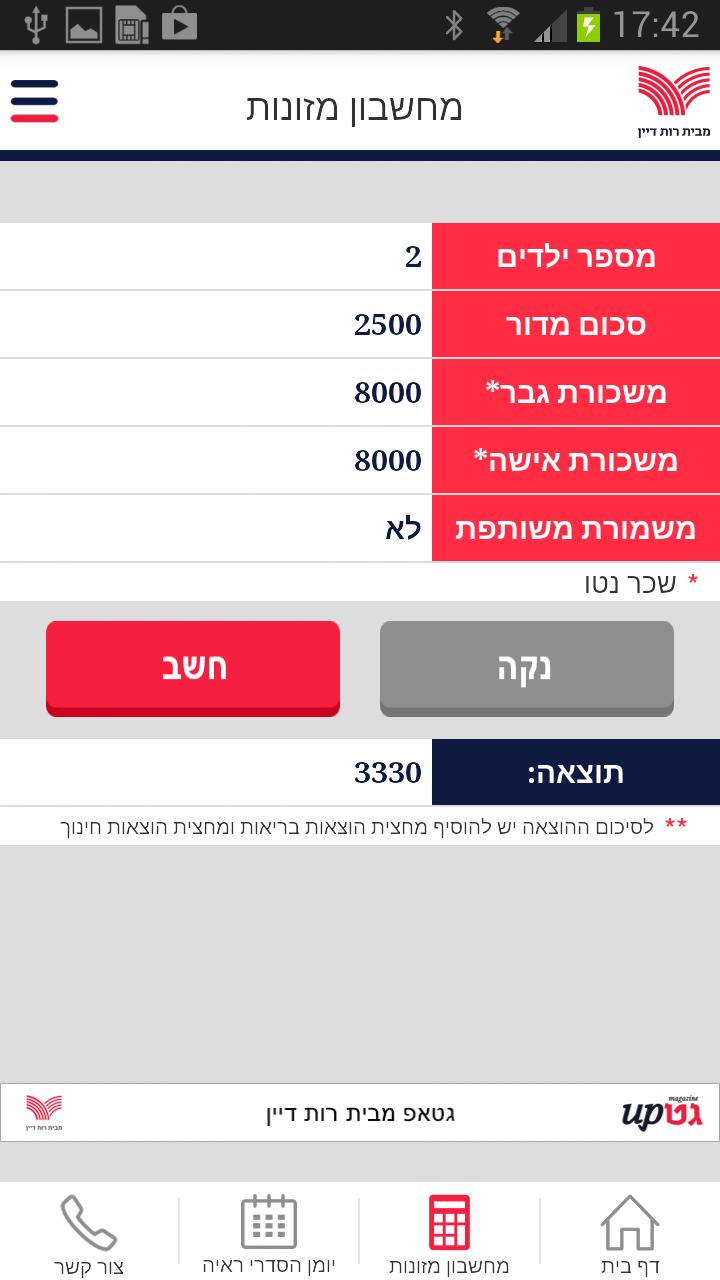Tap the חשב calculate button
The height and width of the screenshot is (1280, 720).
point(193,667)
